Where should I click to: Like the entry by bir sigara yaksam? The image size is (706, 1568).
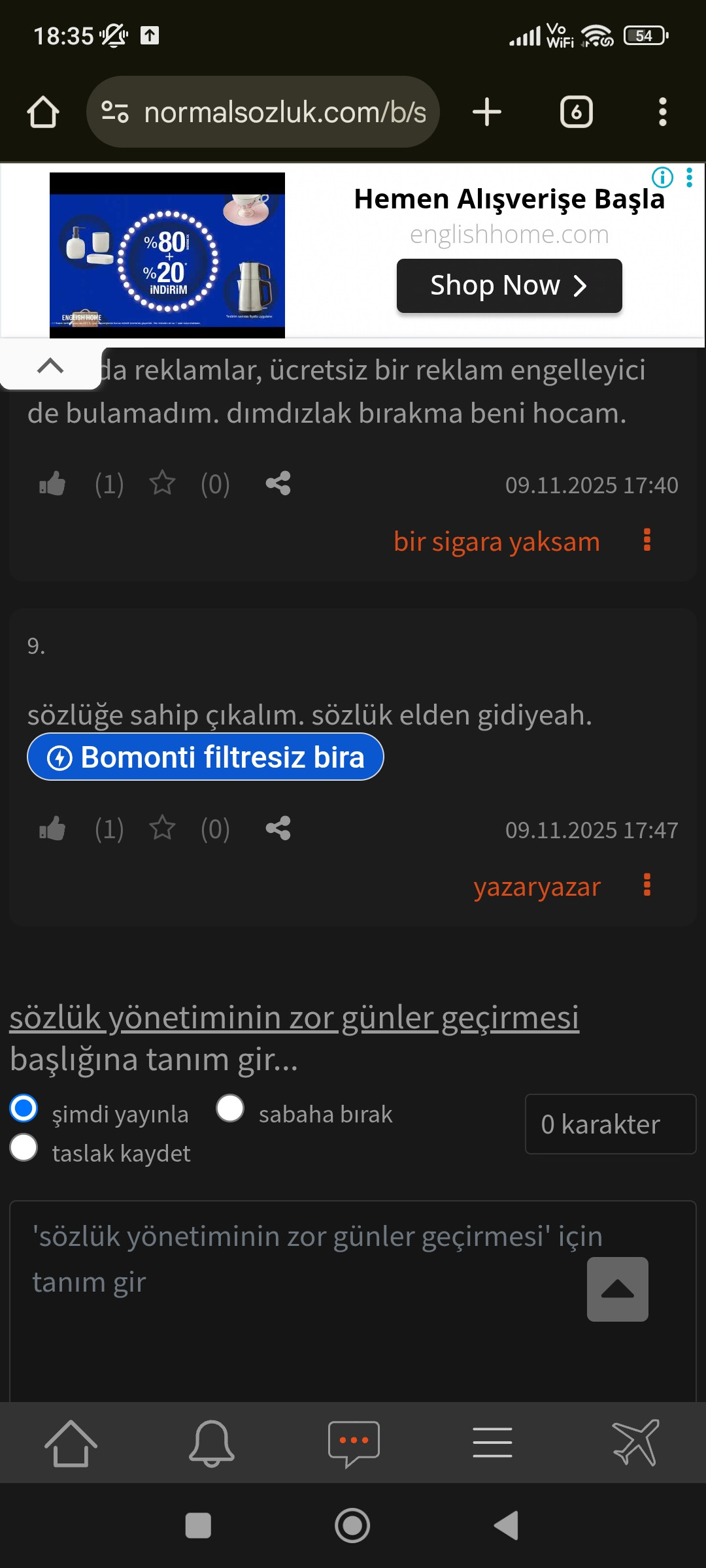(53, 484)
